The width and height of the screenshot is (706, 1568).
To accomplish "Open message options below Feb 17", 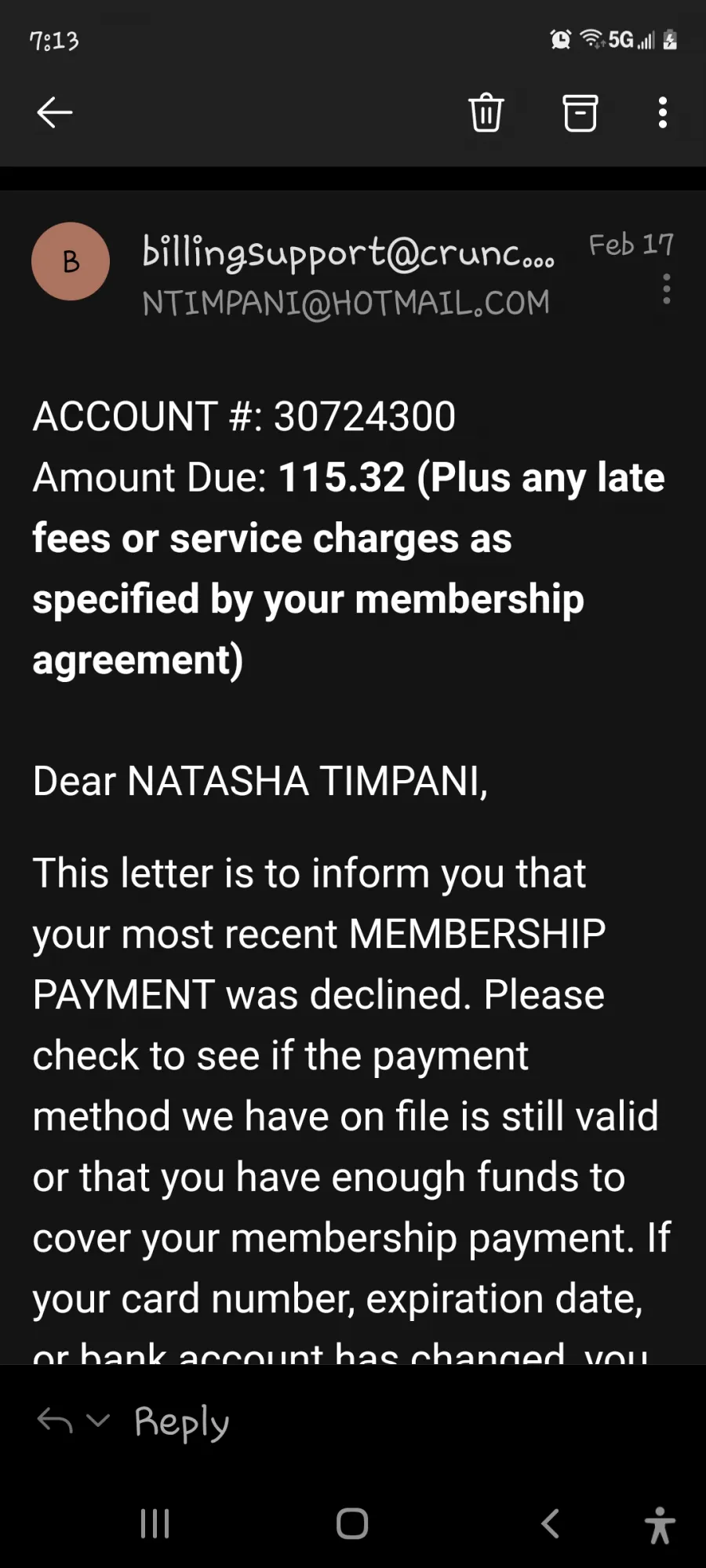I will (666, 289).
